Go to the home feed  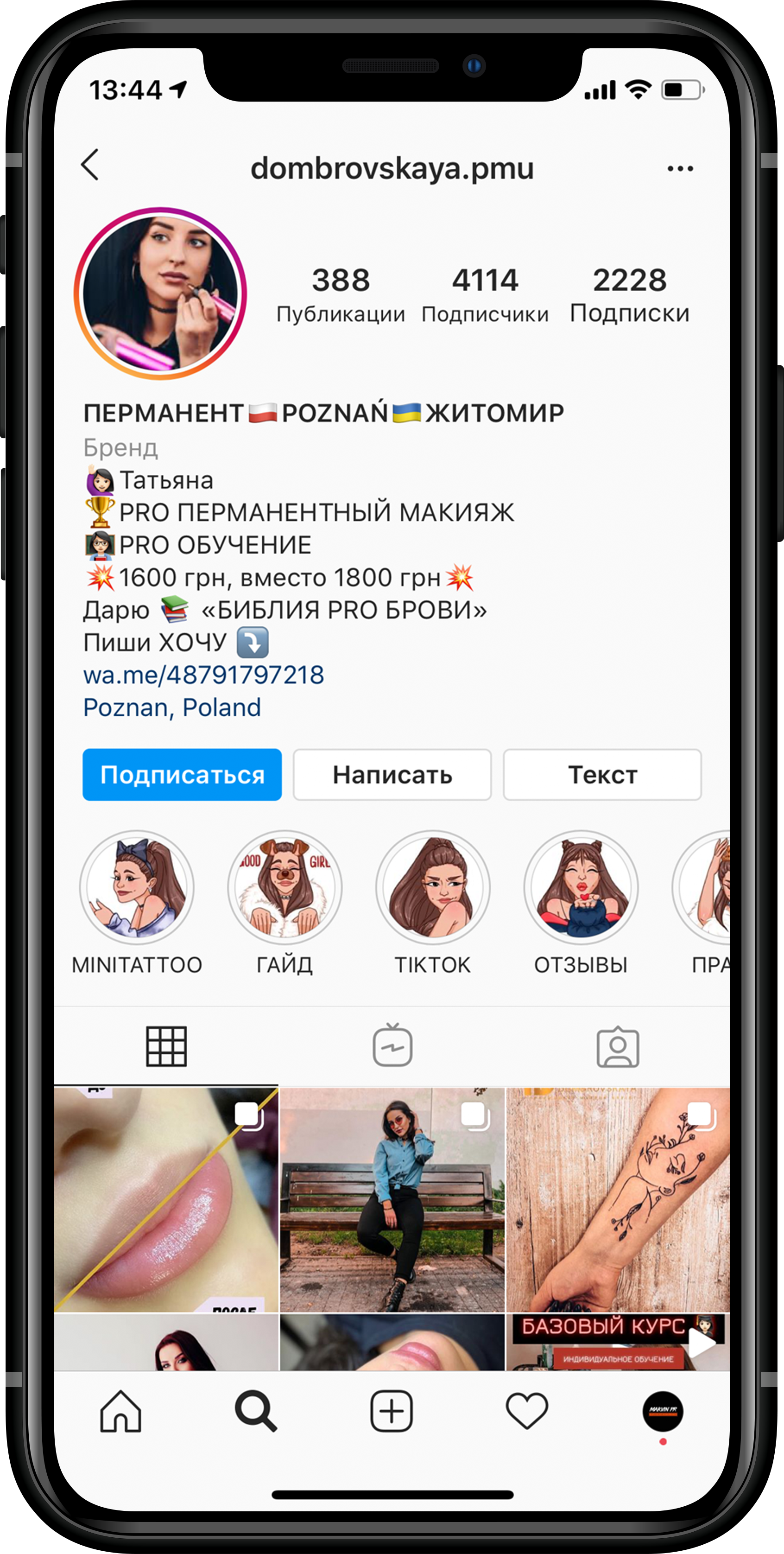click(x=120, y=1411)
